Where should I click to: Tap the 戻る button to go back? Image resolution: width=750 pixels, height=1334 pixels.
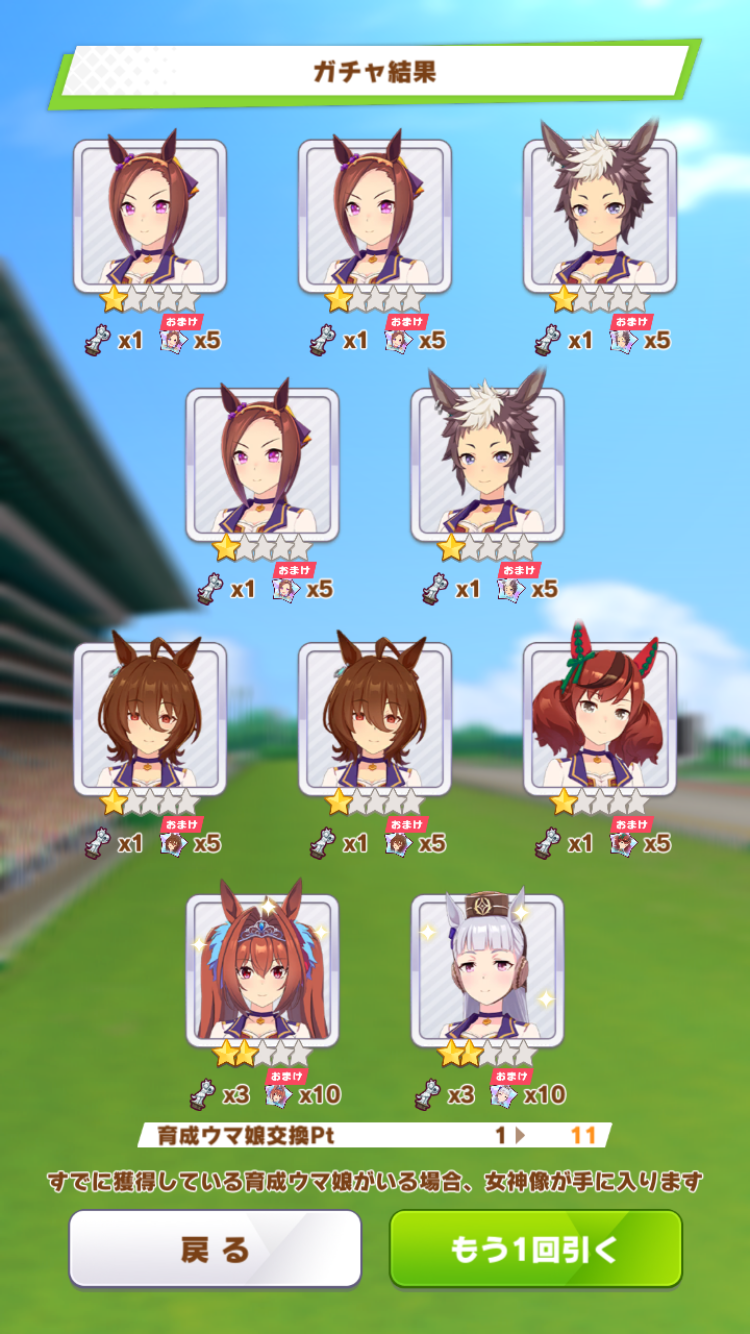[215, 1248]
